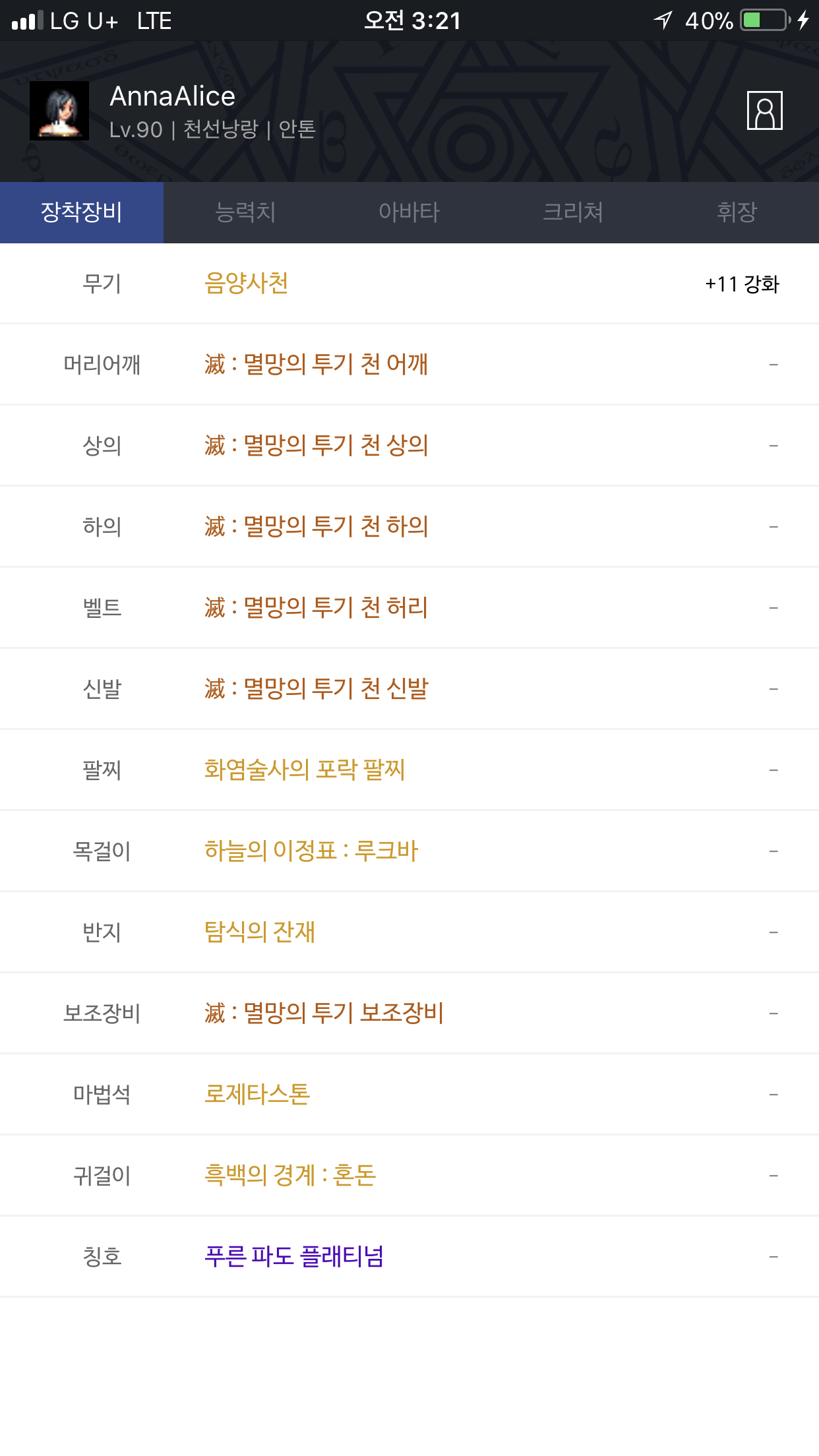This screenshot has height=1456, width=819.
Task: Select the 장착장비 tab
Action: (x=82, y=212)
